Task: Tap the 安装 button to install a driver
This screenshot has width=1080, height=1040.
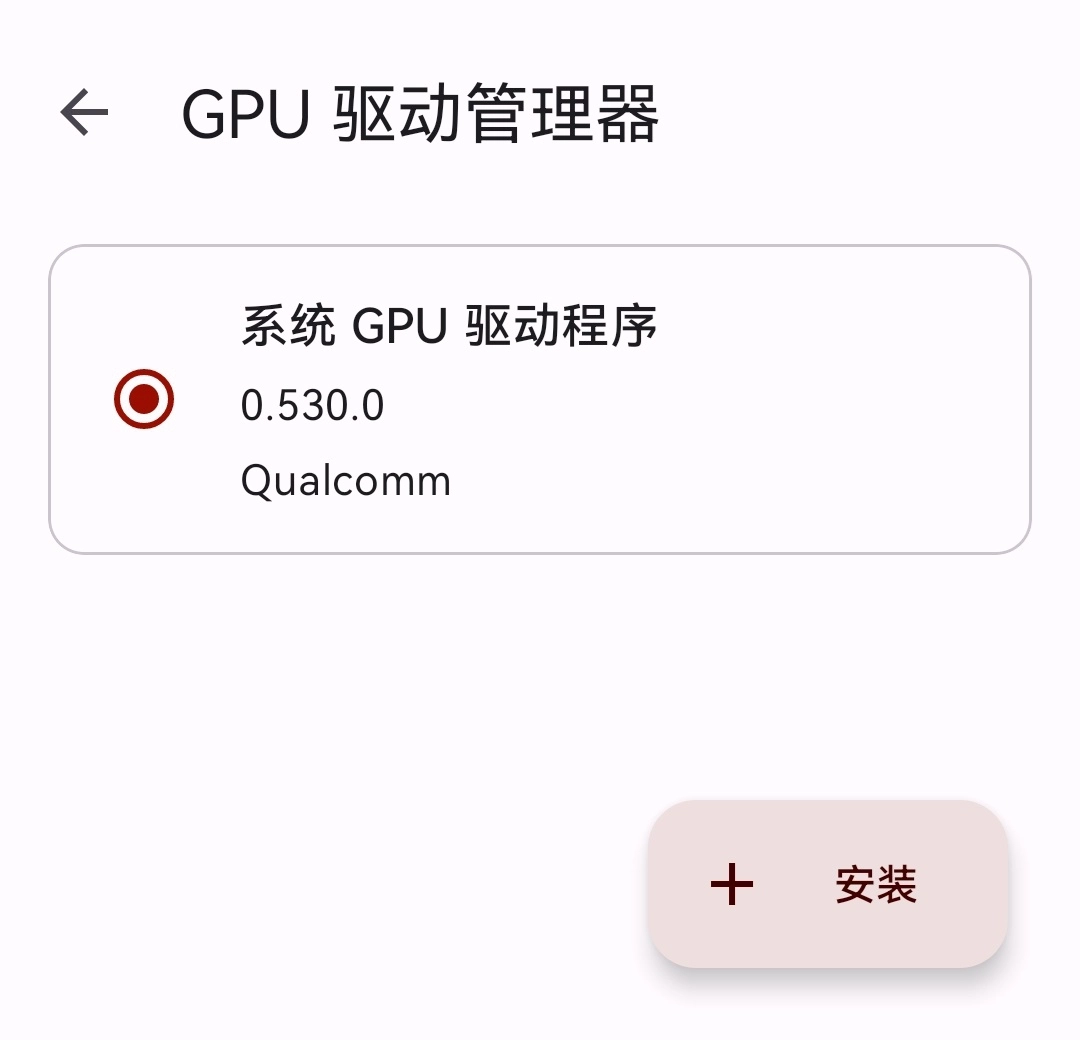Action: coord(827,884)
